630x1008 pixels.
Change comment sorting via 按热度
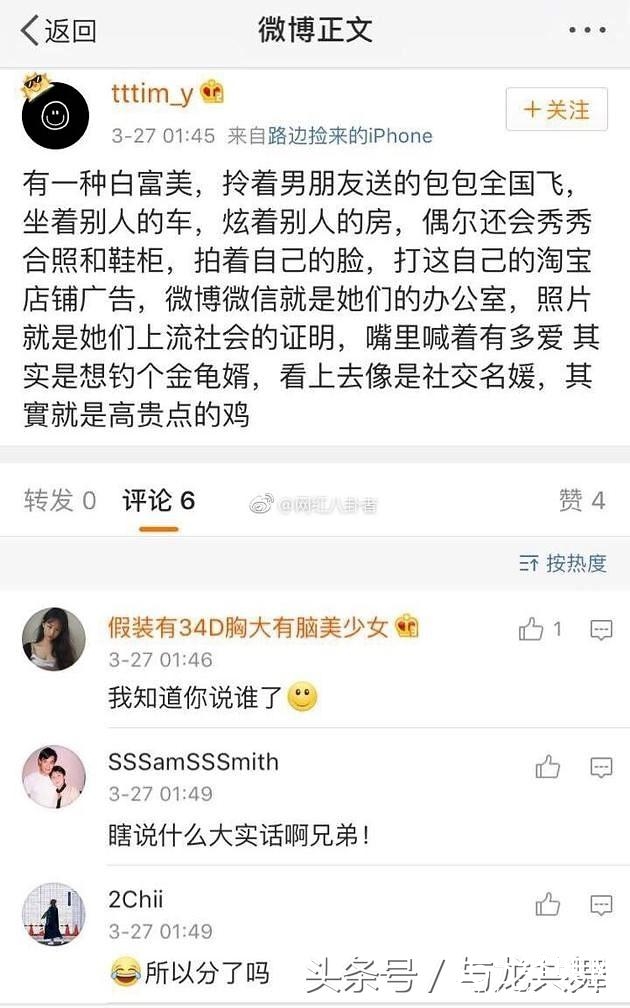tap(563, 563)
